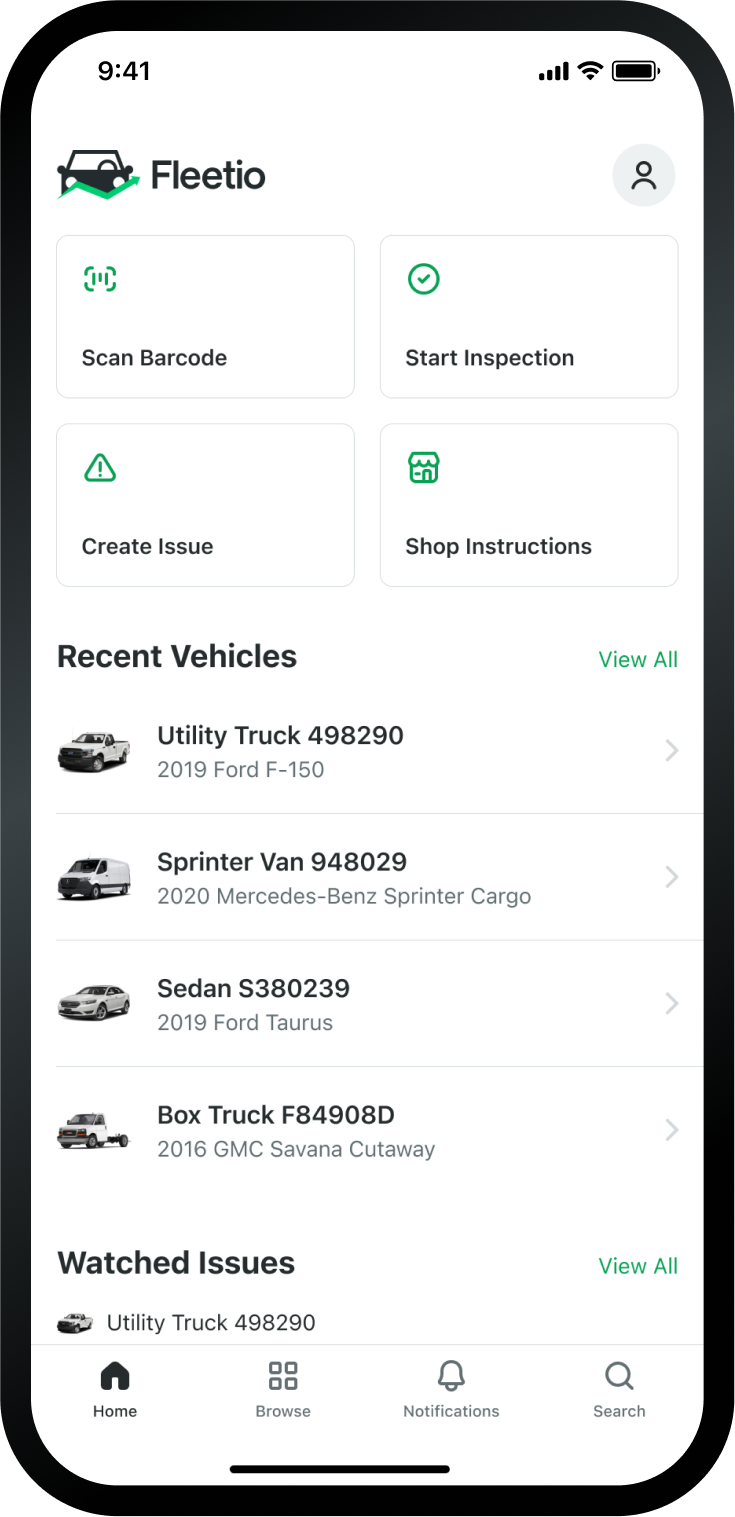Tap the Scan Barcode card
This screenshot has width=735, height=1517.
pyautogui.click(x=205, y=317)
